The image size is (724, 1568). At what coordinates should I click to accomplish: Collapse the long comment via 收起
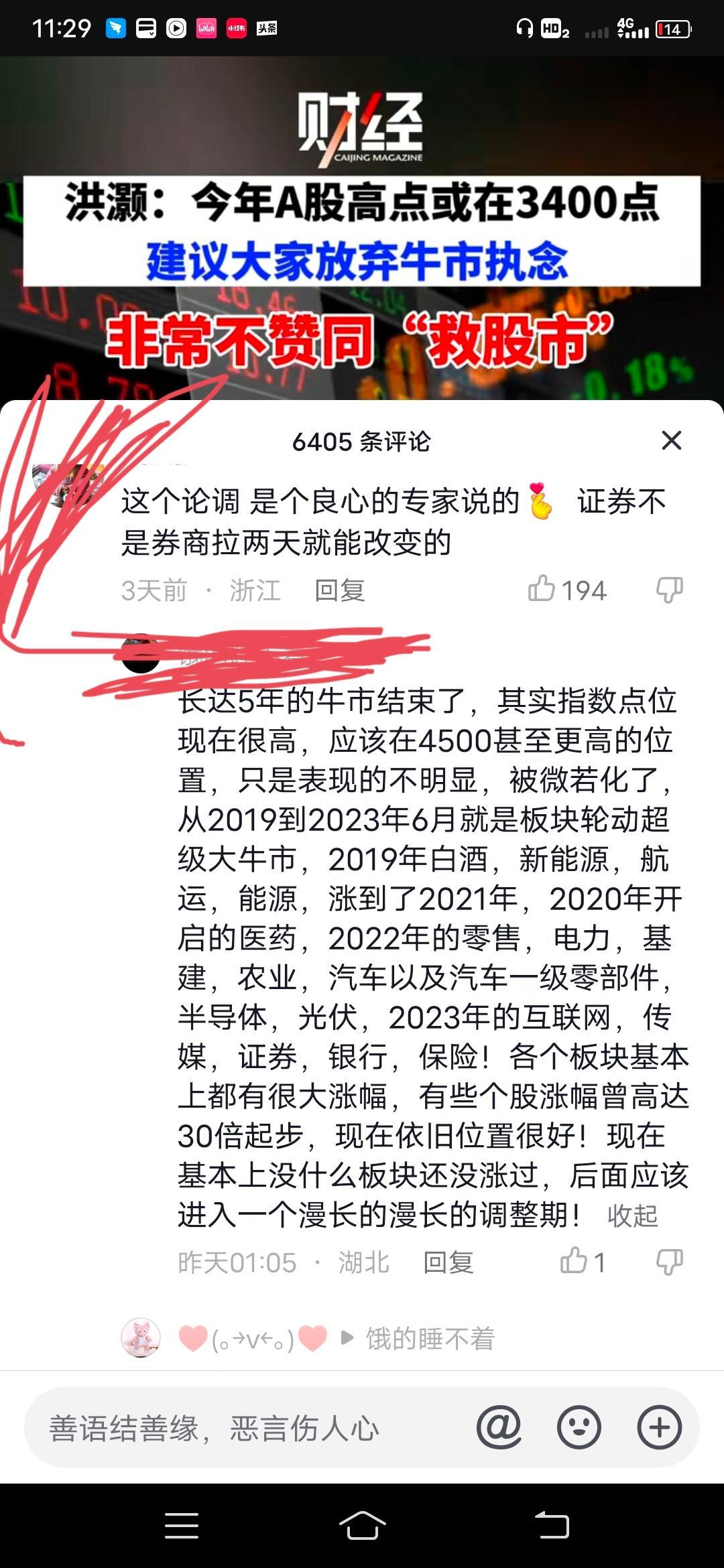click(x=633, y=1216)
